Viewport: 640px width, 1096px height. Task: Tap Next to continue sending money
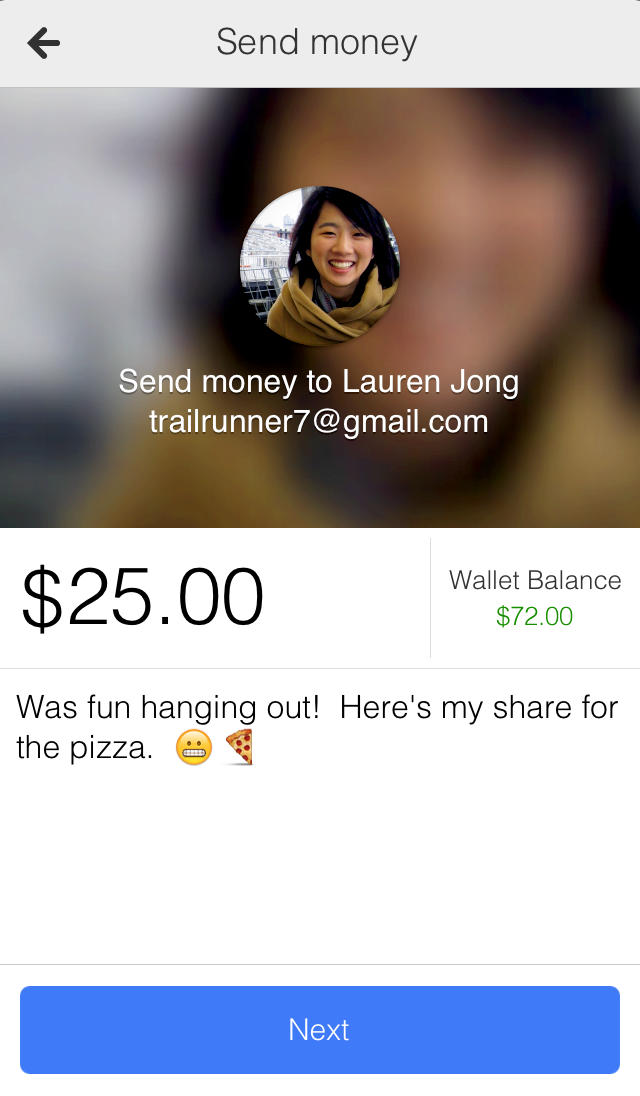[x=319, y=1029]
